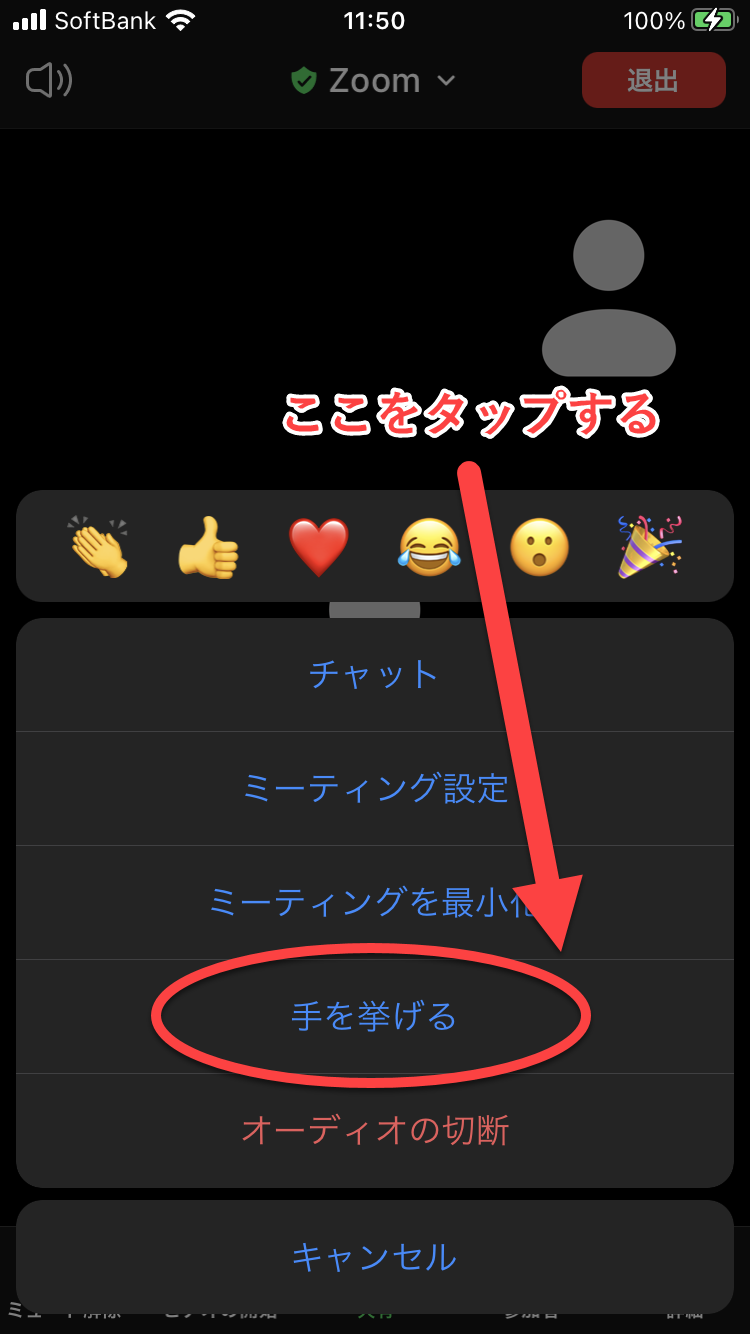
Task: Send the clapping hands reaction
Action: (x=99, y=547)
